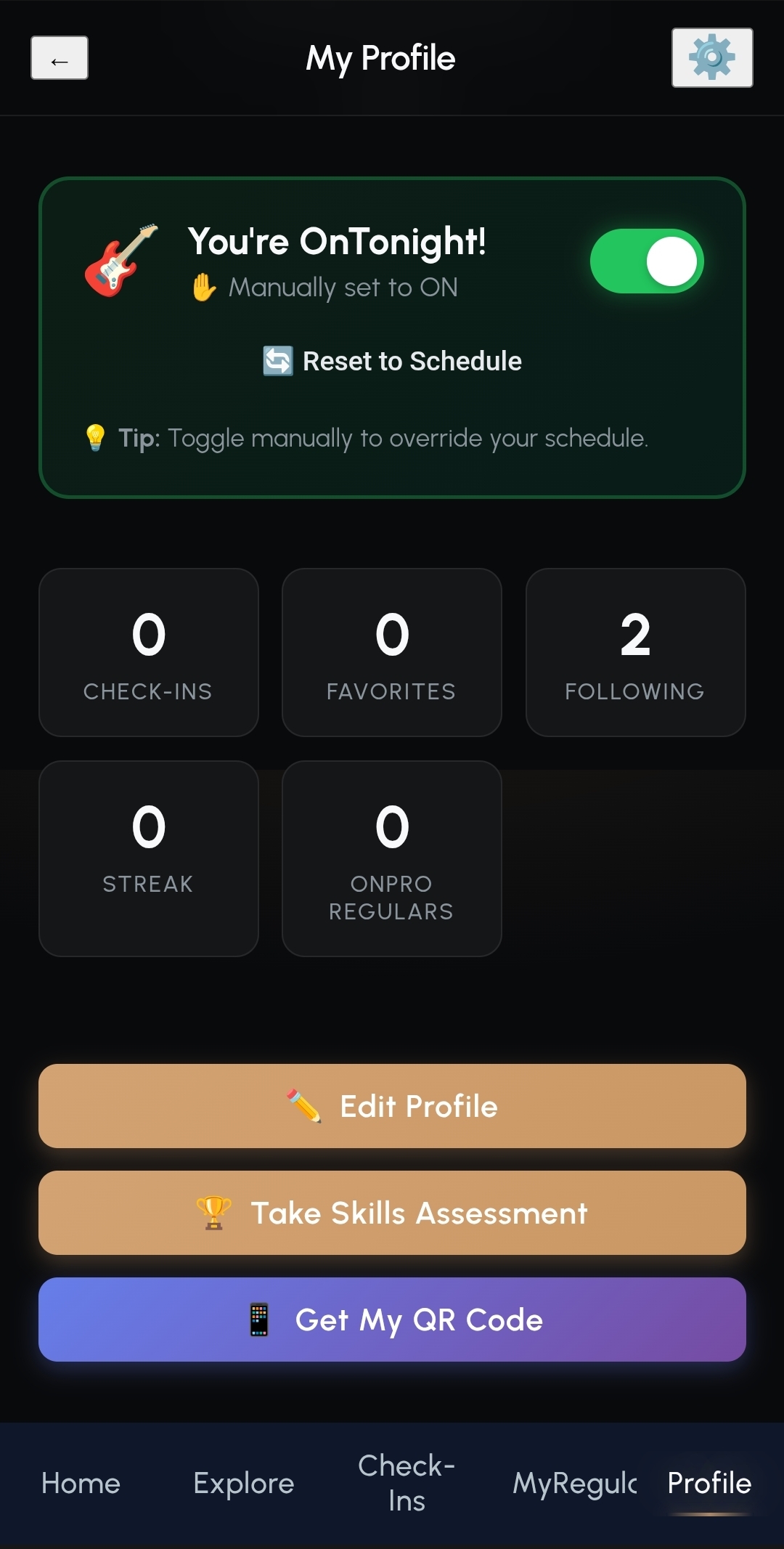This screenshot has height=1549, width=784.
Task: Switch to the Home tab
Action: click(x=81, y=1484)
